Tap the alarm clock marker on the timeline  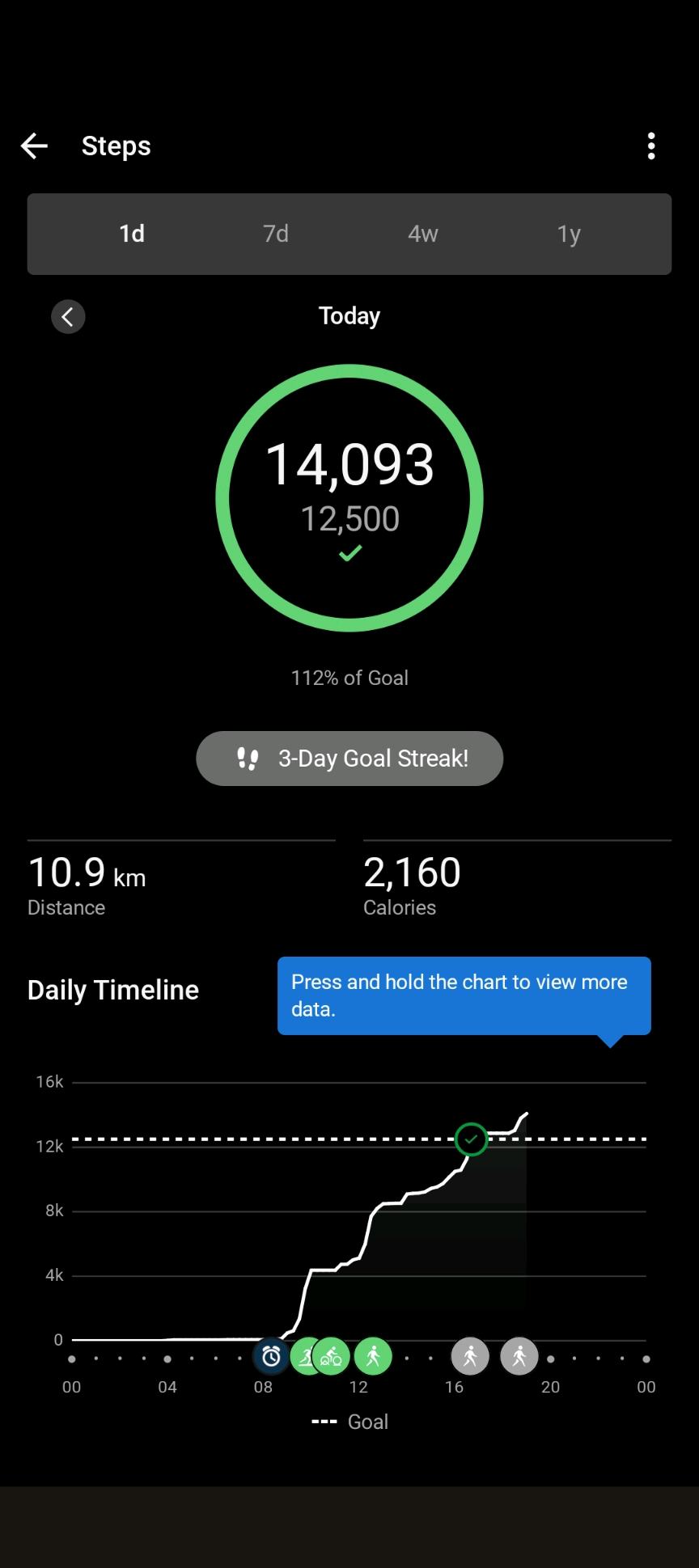click(271, 1356)
